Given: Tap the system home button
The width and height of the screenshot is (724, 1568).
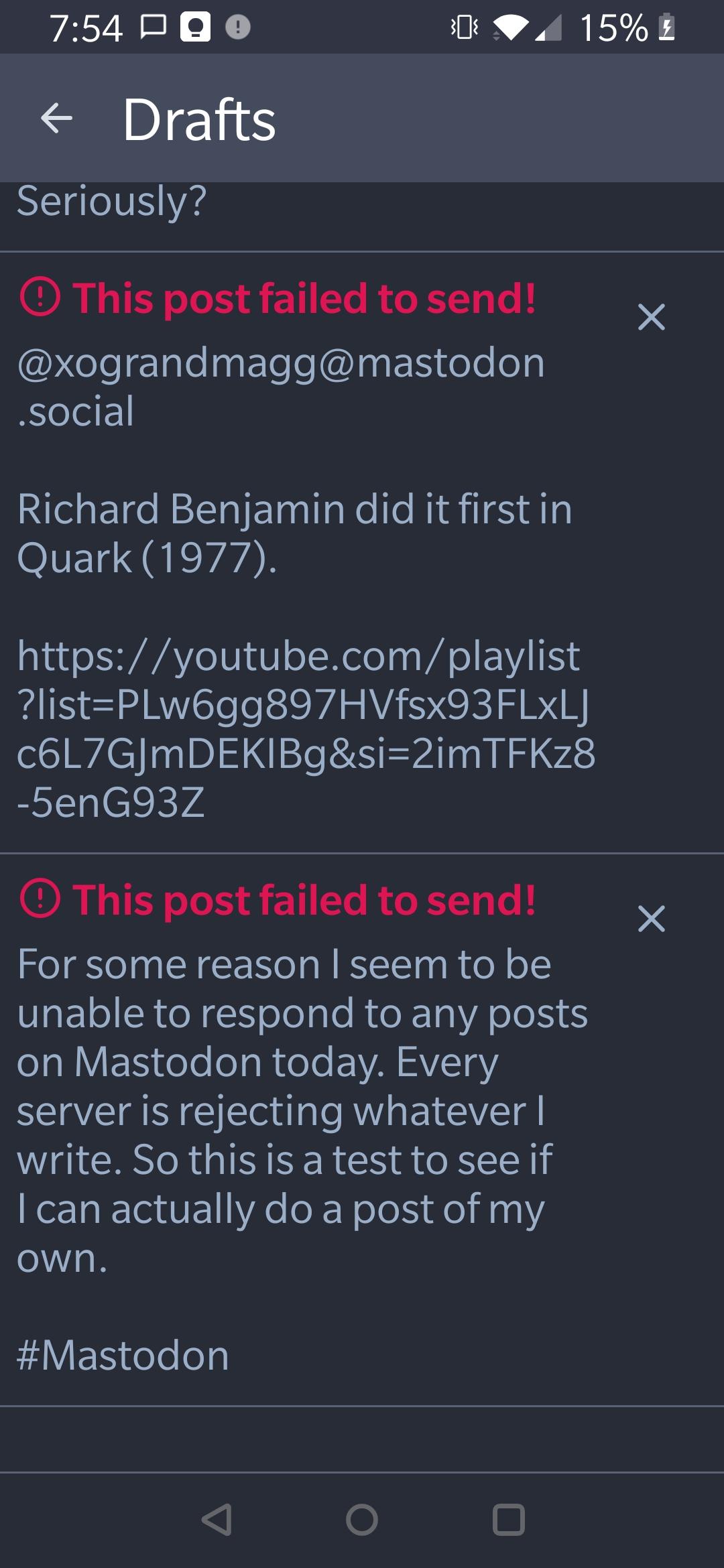Looking at the screenshot, I should tap(362, 1520).
